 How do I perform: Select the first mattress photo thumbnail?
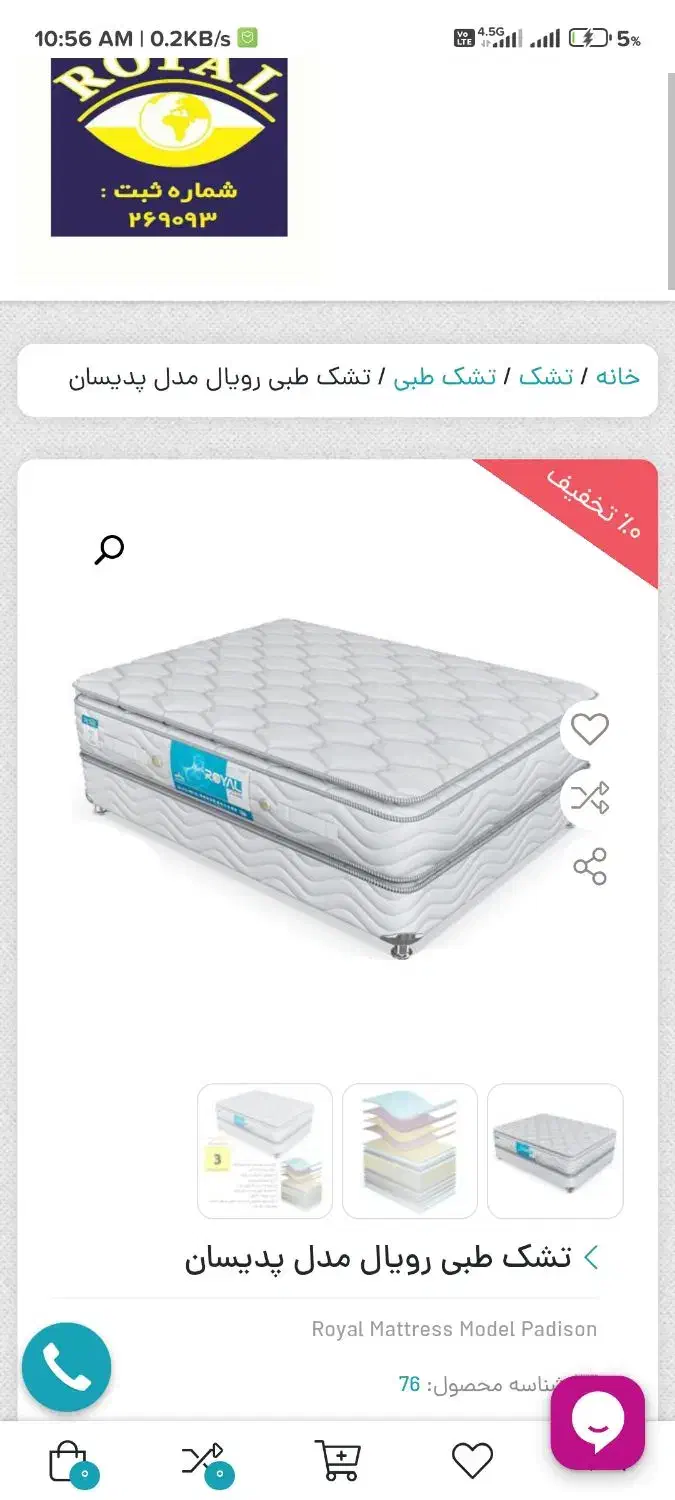555,1151
